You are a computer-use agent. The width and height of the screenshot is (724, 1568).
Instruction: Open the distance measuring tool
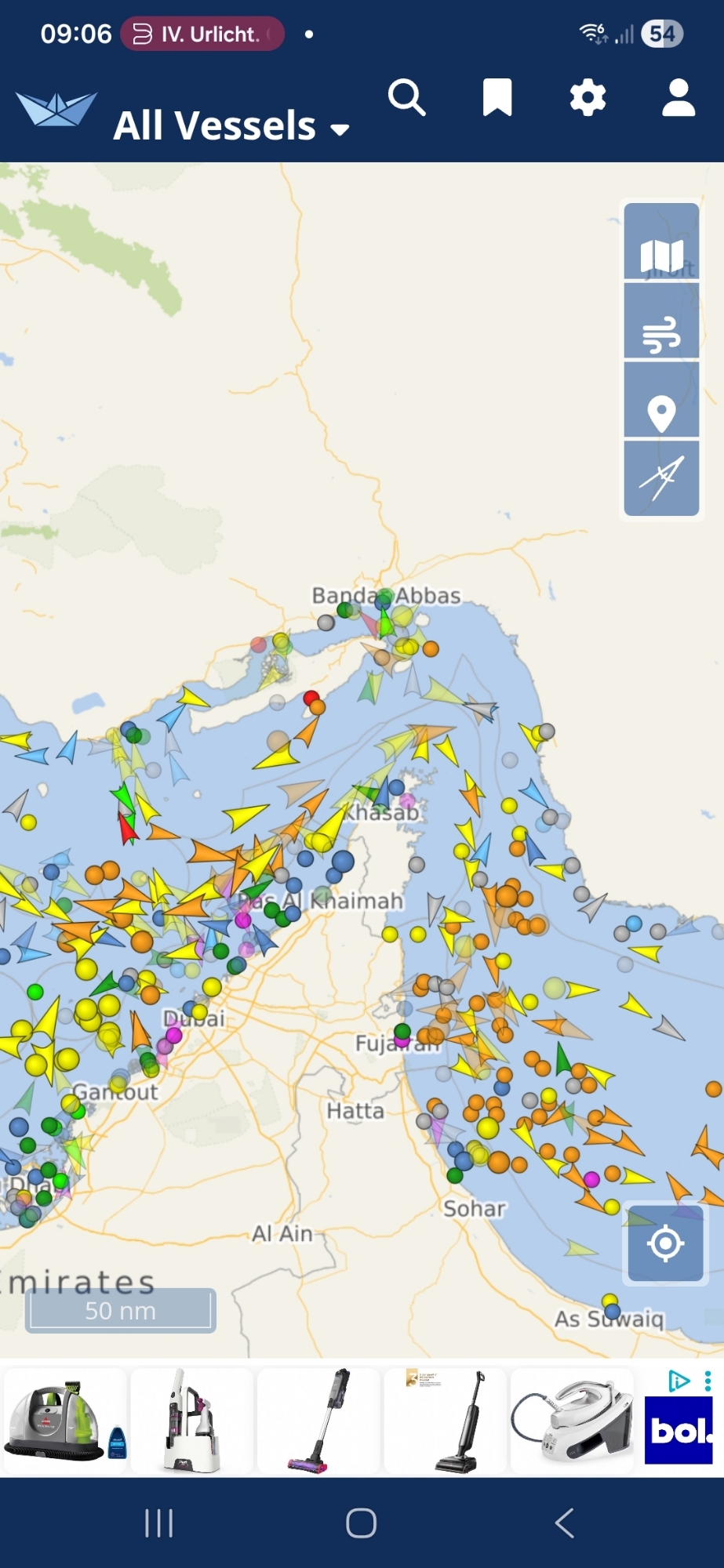tap(661, 477)
